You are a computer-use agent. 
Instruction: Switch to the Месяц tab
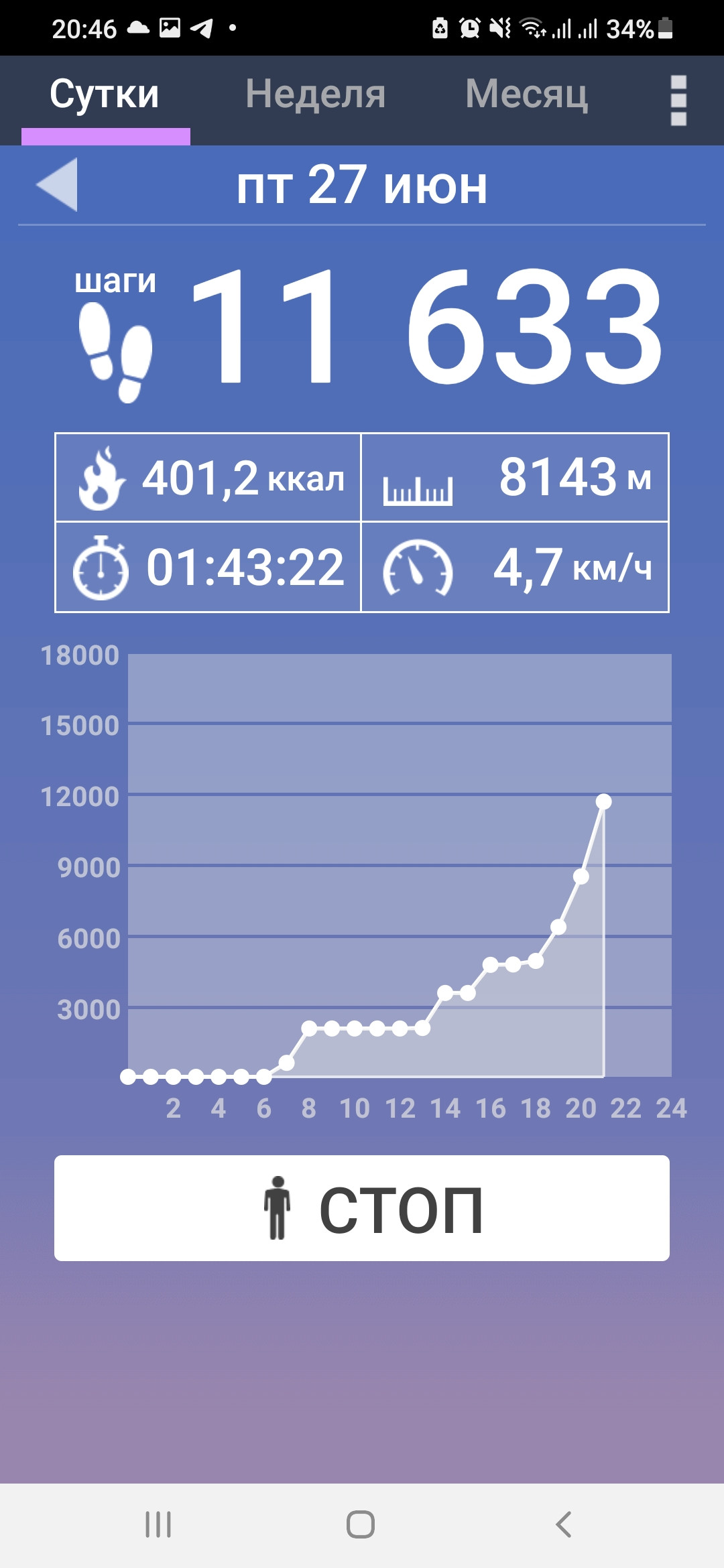tap(526, 94)
